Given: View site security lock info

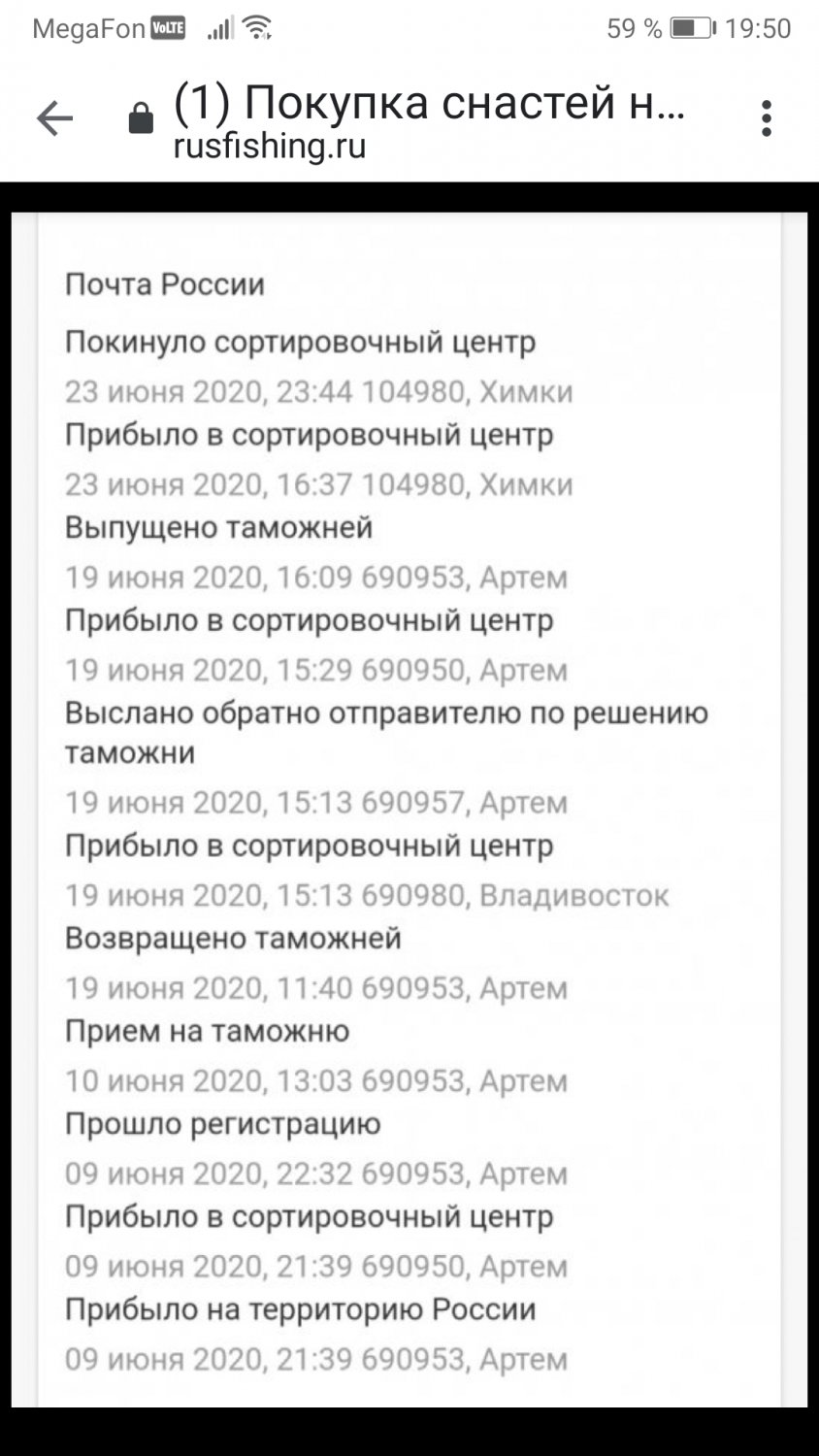Looking at the screenshot, I should pyautogui.click(x=142, y=120).
